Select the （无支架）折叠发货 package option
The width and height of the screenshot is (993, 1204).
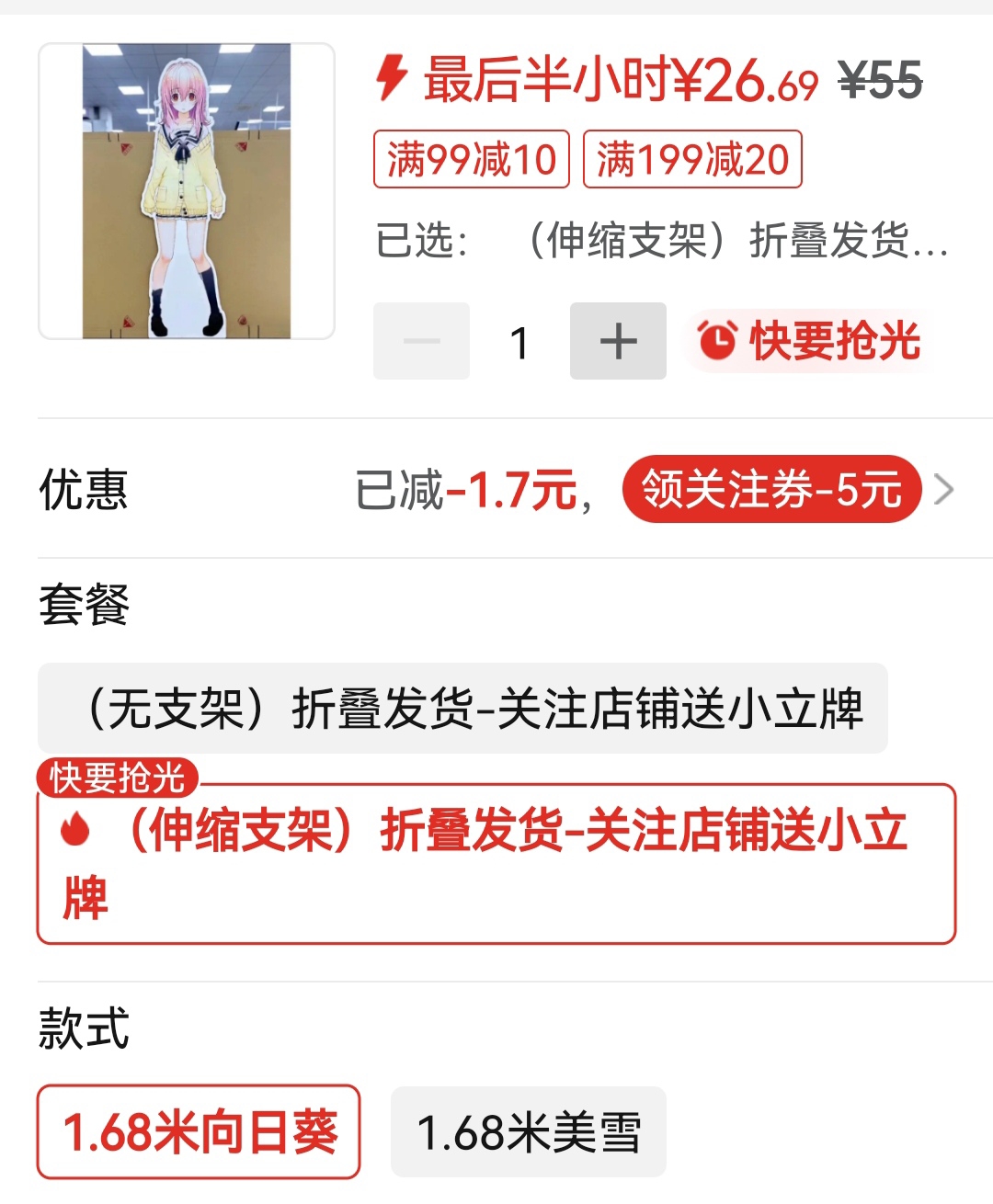tap(462, 709)
